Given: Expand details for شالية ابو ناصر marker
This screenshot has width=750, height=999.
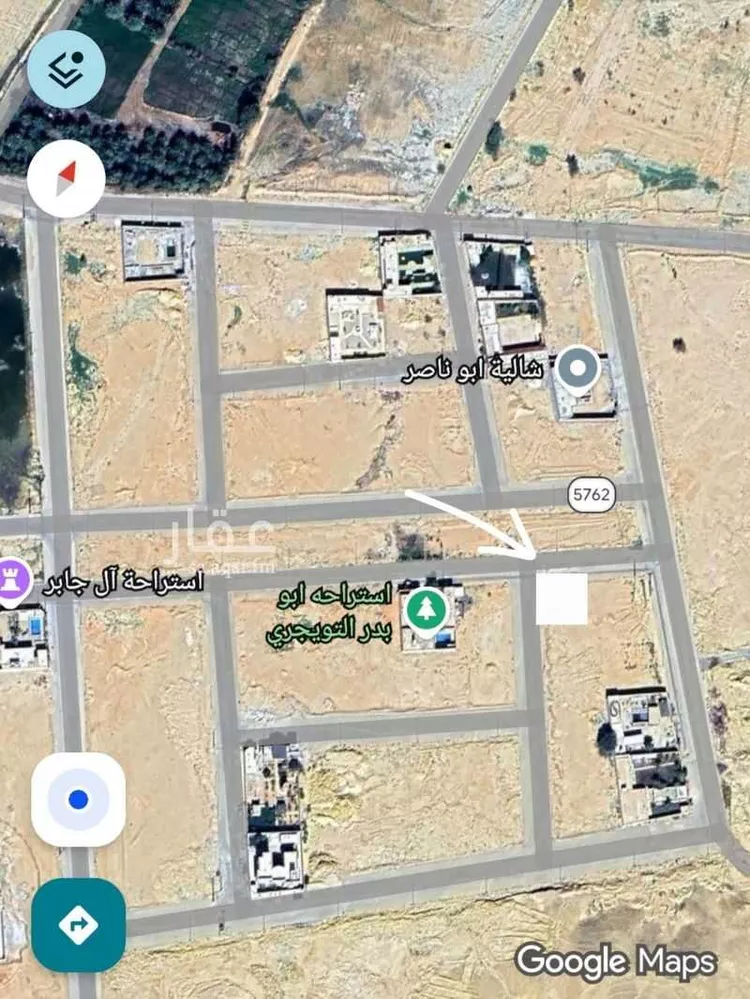Looking at the screenshot, I should pos(577,367).
